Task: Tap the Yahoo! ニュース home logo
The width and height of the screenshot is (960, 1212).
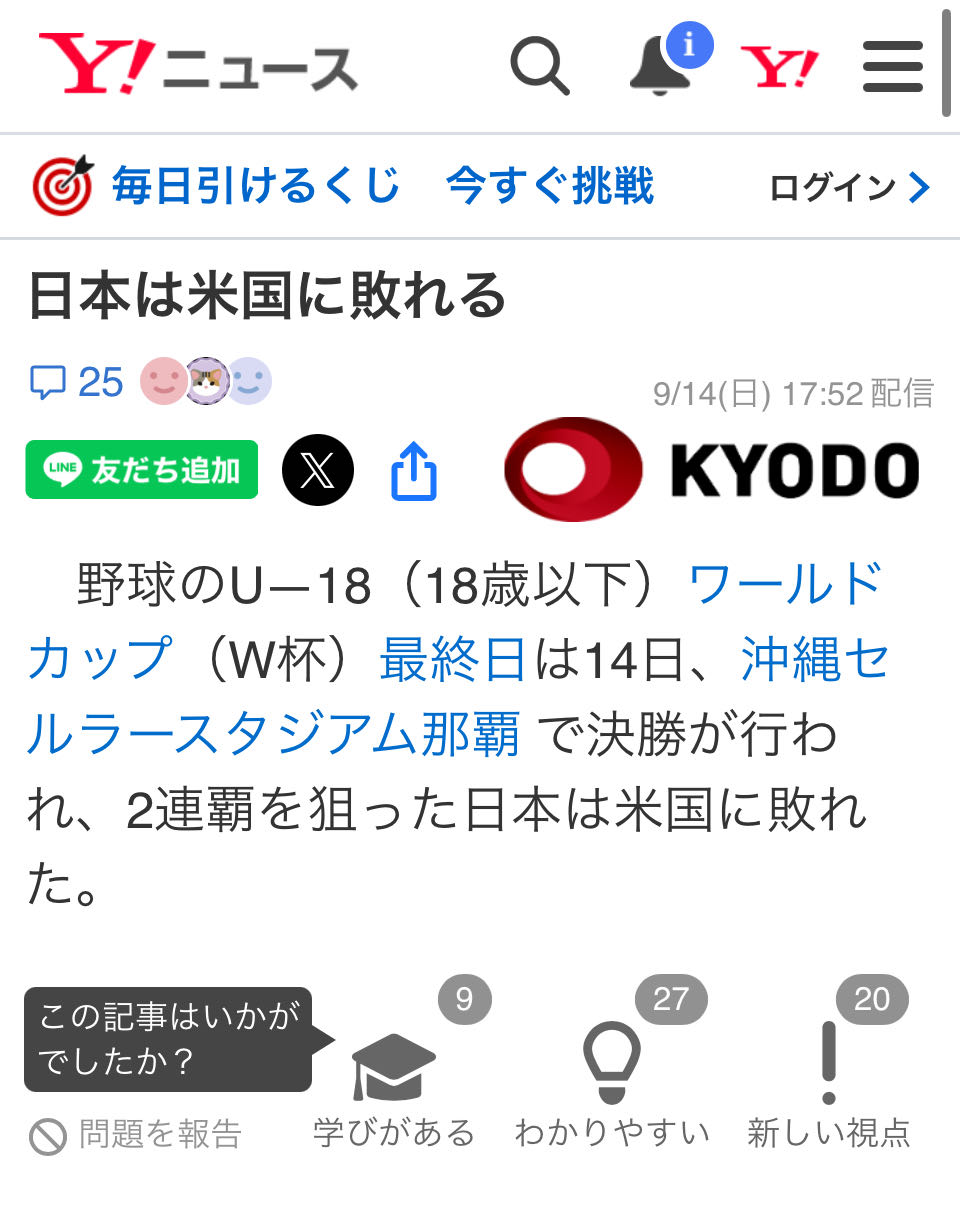Action: coord(198,65)
